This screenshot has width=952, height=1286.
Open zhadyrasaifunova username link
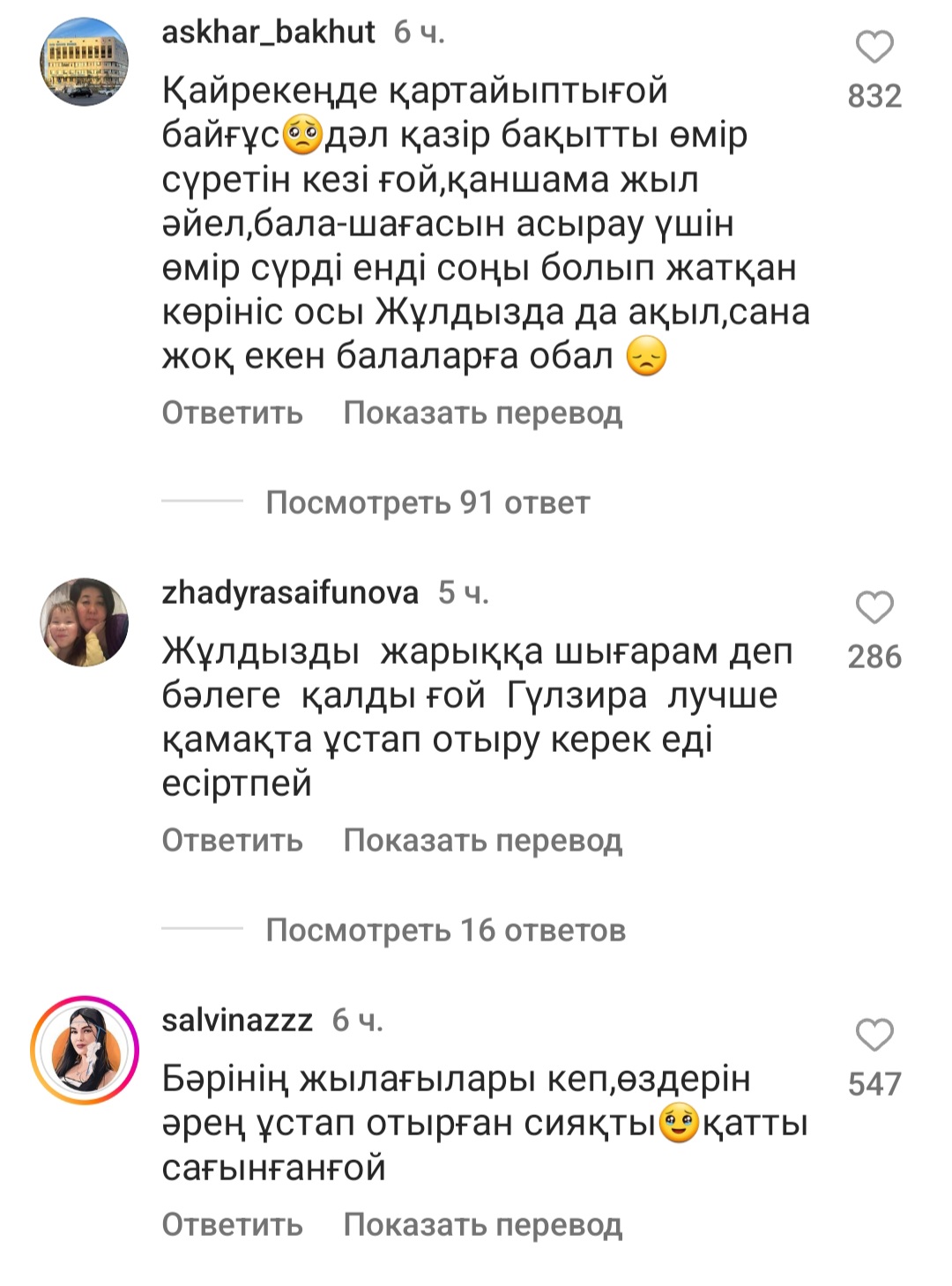290,593
